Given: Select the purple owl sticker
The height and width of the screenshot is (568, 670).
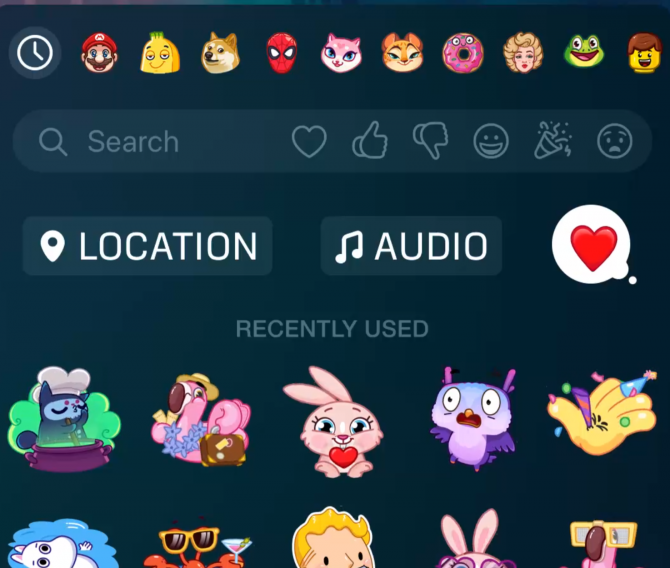Looking at the screenshot, I should [472, 419].
